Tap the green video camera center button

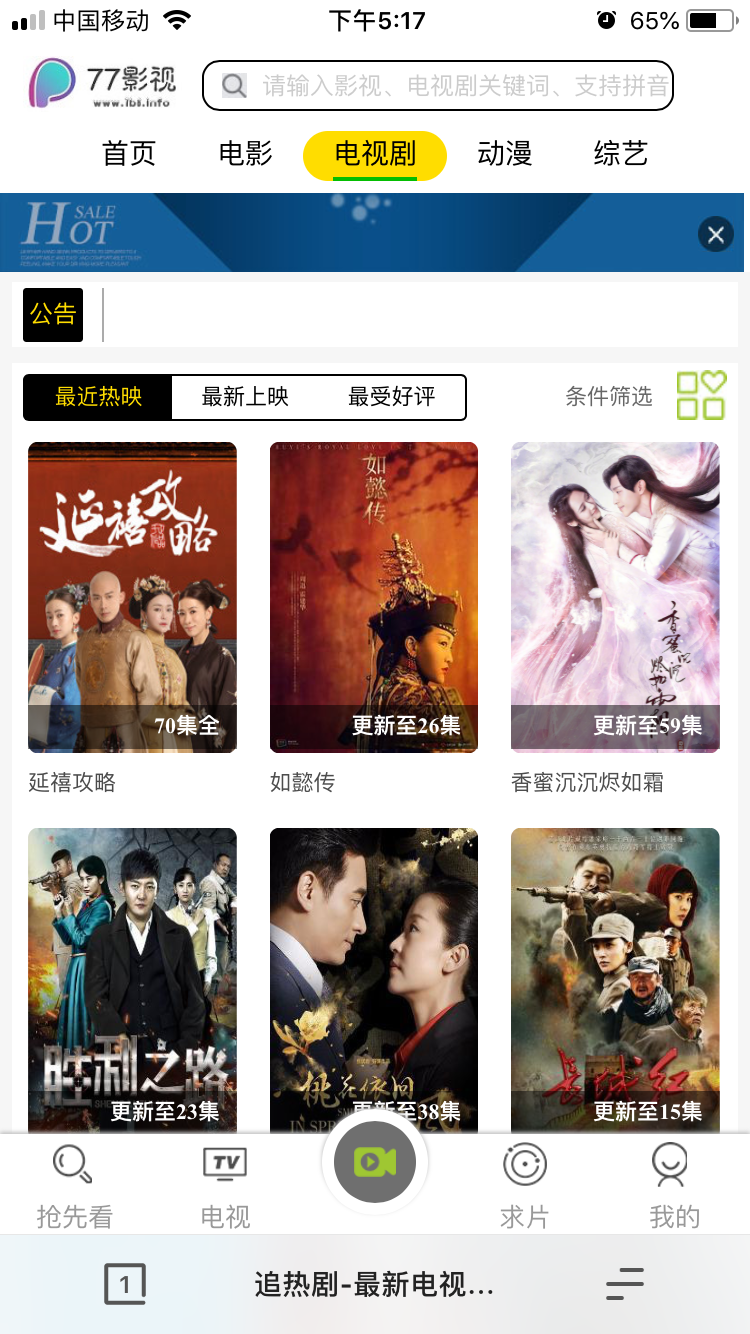tap(374, 1161)
